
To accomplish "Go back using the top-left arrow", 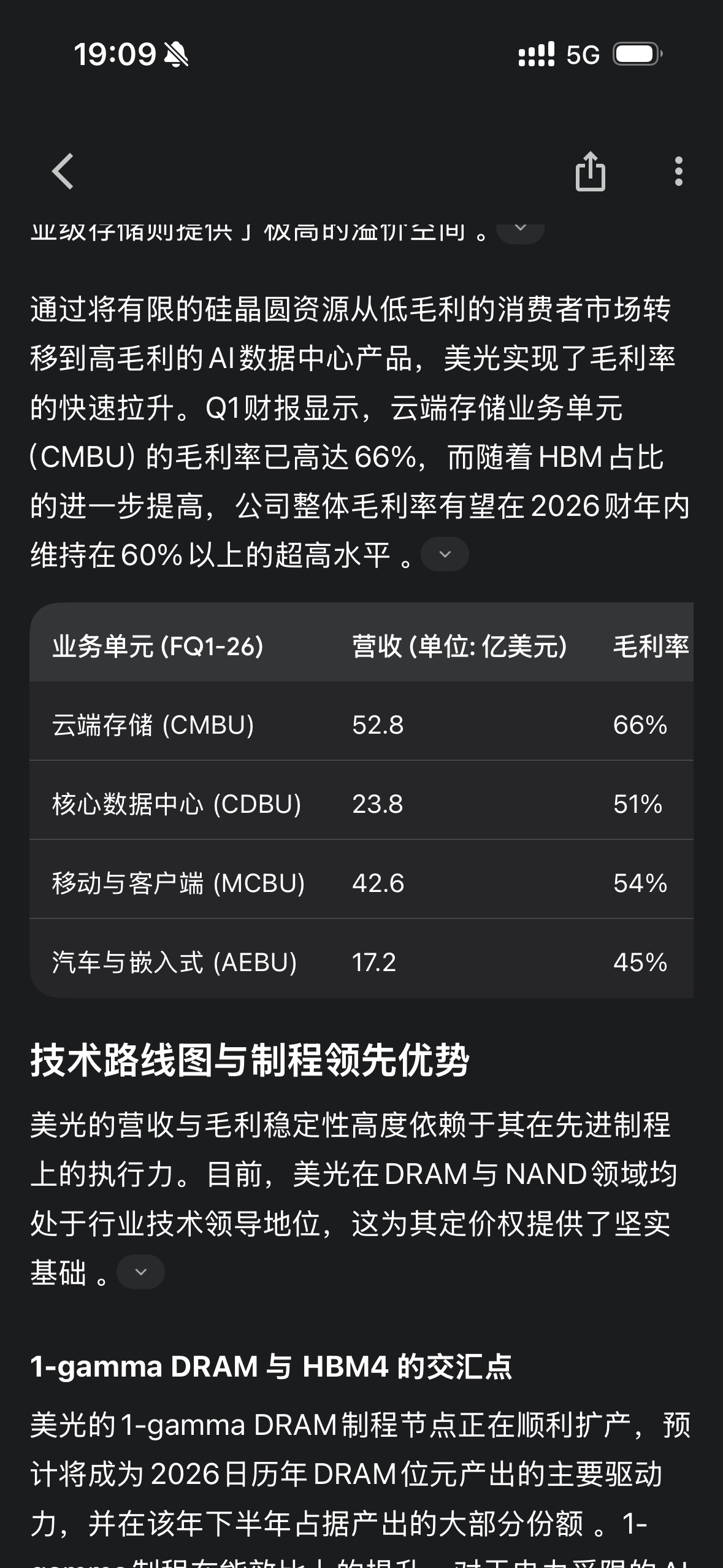I will 63,171.
